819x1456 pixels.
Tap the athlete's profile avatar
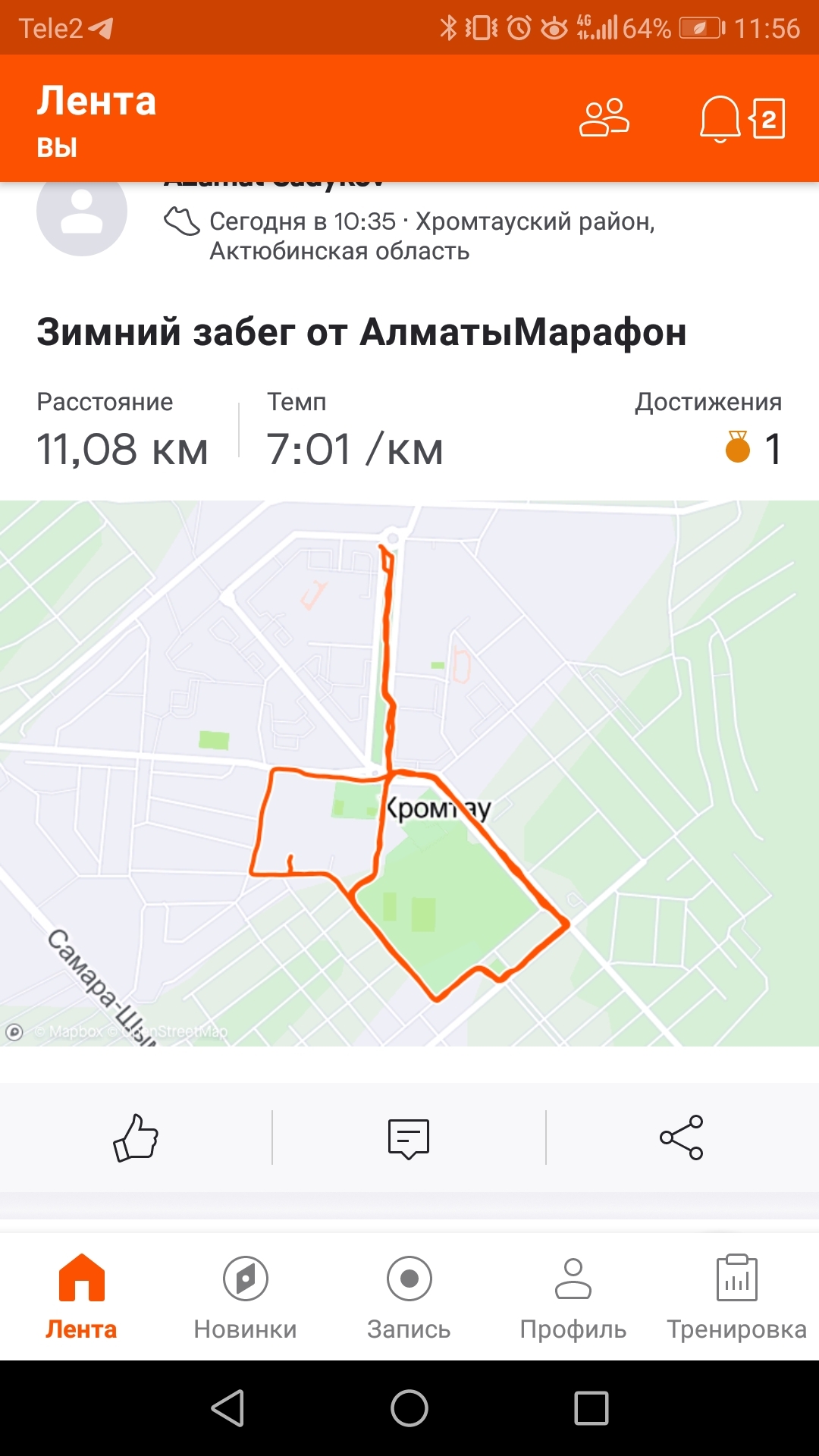pos(82,212)
